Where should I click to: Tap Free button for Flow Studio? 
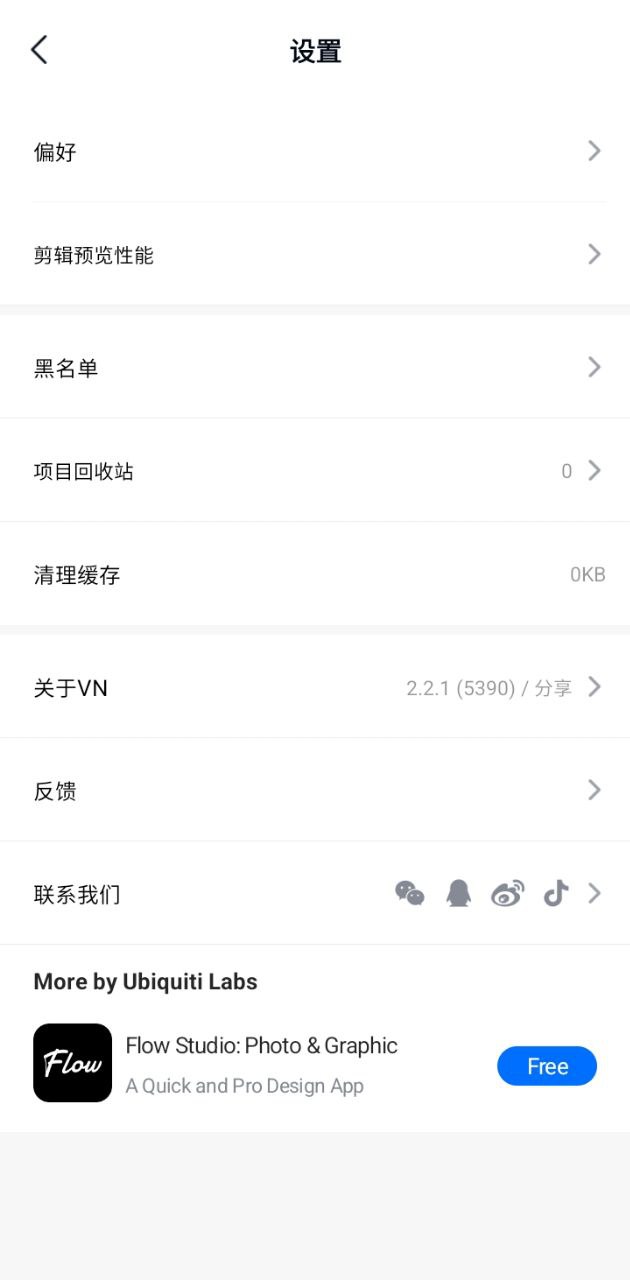(547, 1066)
